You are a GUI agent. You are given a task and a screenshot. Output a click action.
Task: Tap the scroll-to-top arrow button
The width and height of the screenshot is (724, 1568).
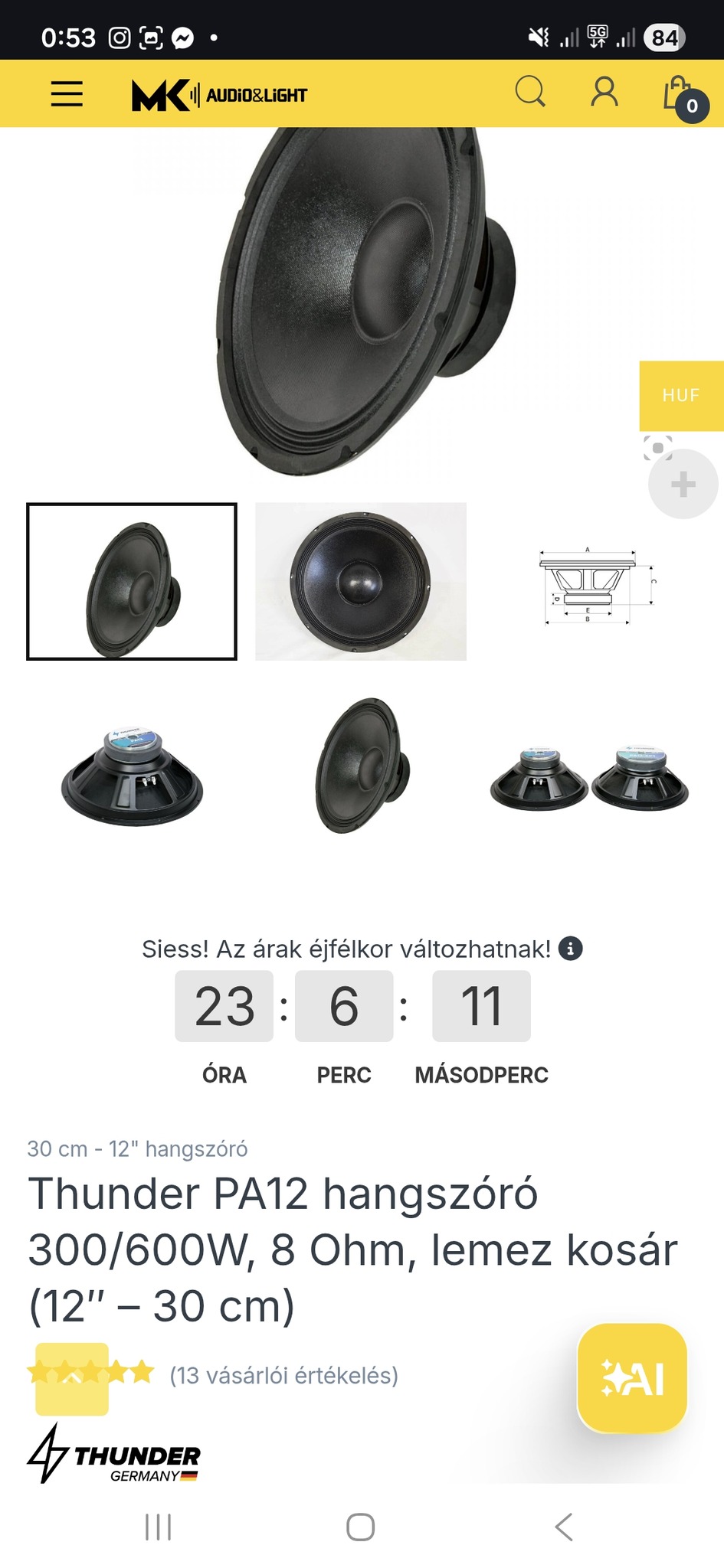click(71, 1378)
